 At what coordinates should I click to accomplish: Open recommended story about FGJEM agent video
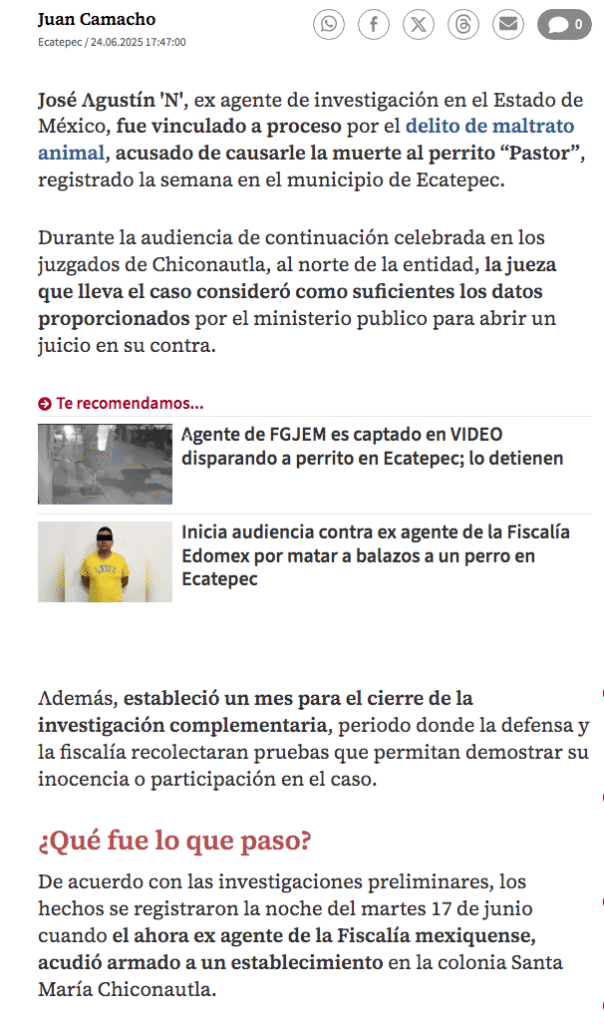click(x=372, y=446)
